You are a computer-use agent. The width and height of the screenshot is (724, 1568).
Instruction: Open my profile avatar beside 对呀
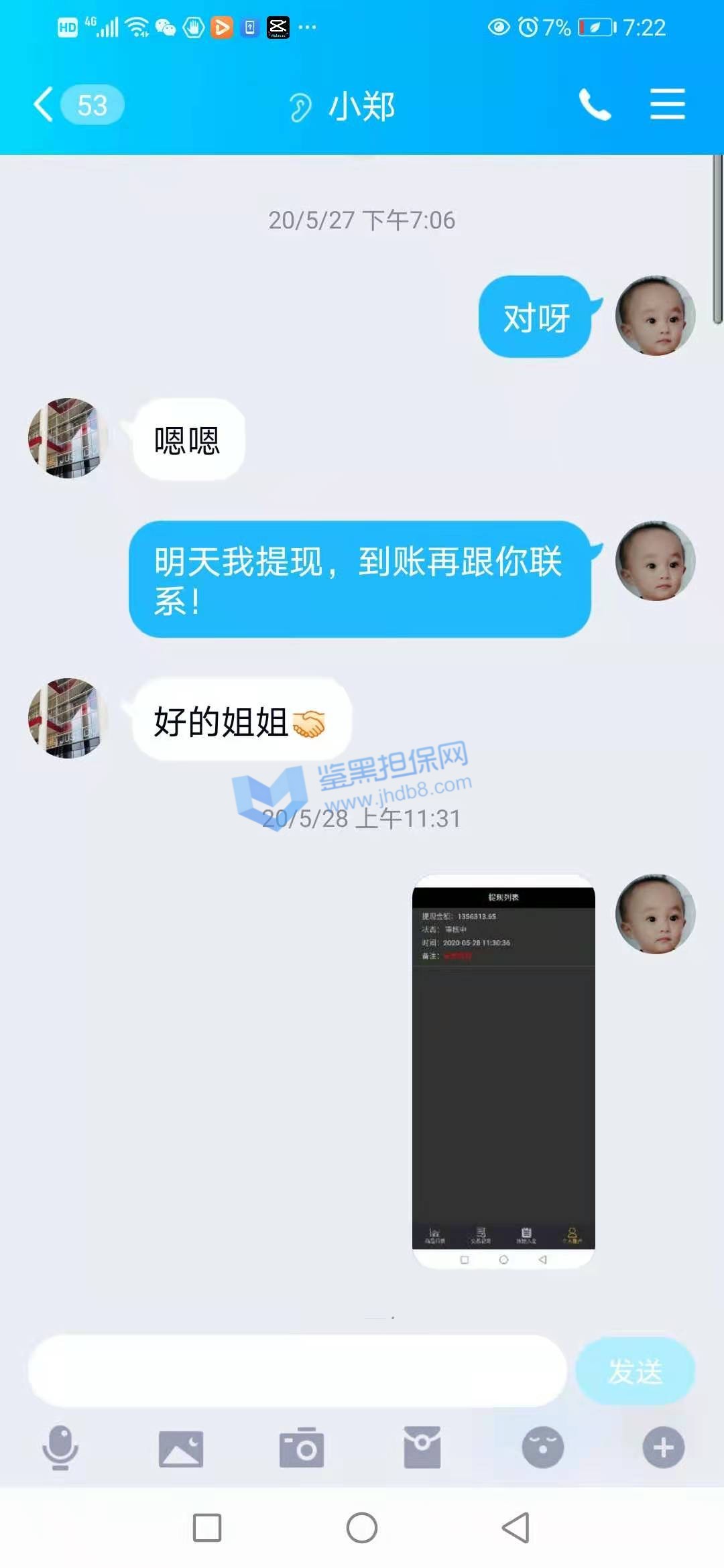655,316
